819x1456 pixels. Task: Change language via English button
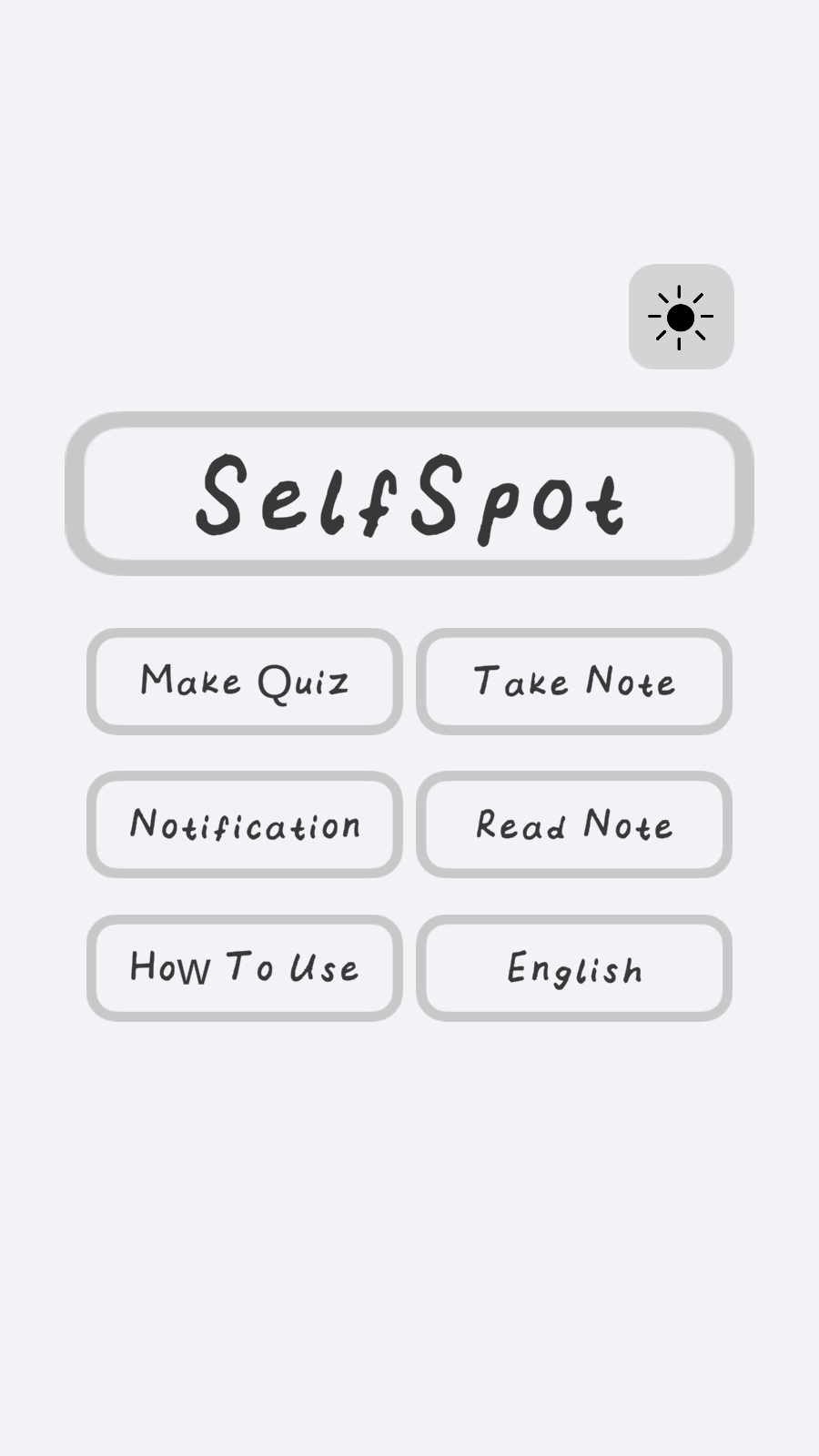tap(574, 967)
